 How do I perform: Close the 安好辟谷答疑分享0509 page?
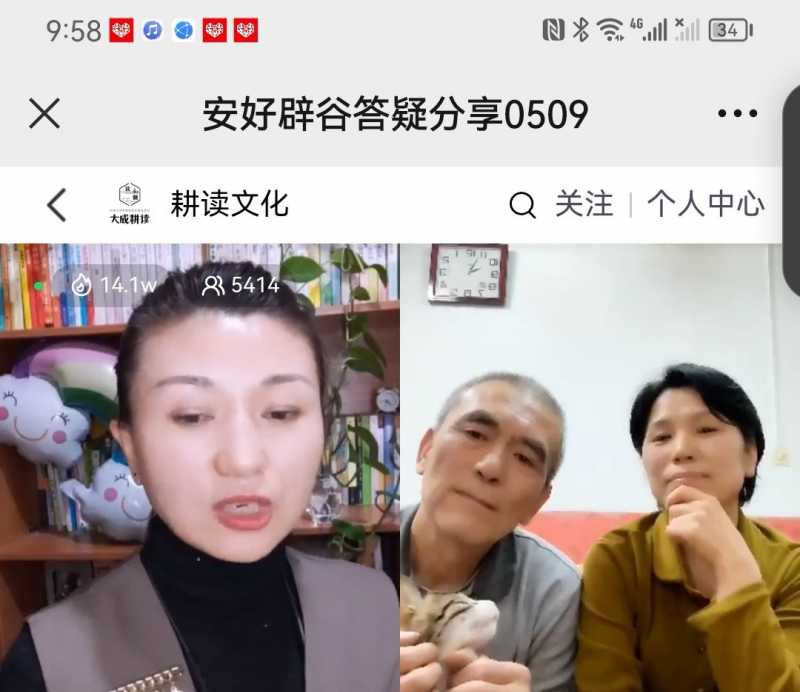tap(45, 114)
